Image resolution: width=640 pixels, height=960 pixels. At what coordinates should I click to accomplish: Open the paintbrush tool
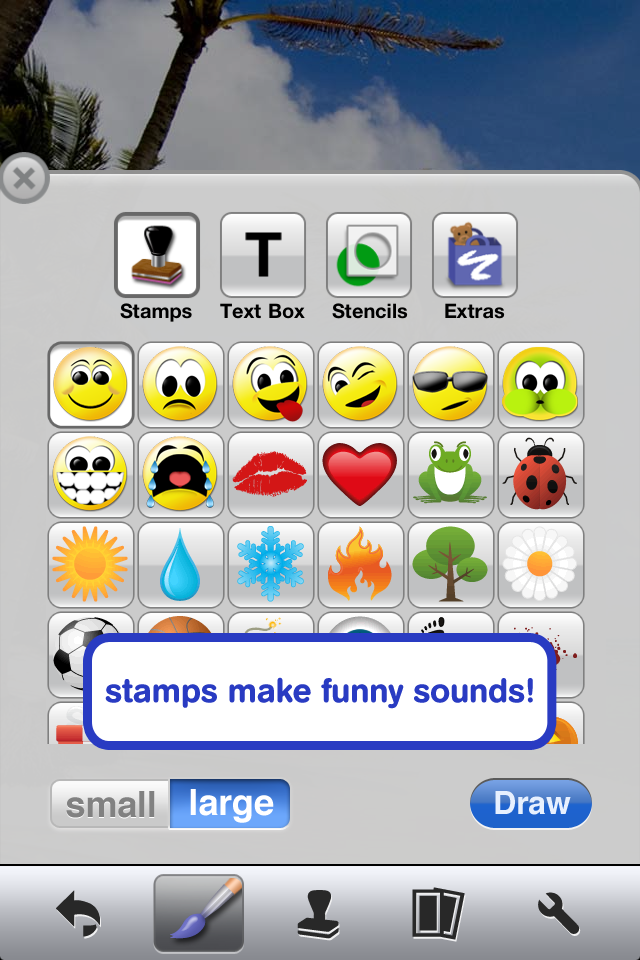[x=198, y=914]
